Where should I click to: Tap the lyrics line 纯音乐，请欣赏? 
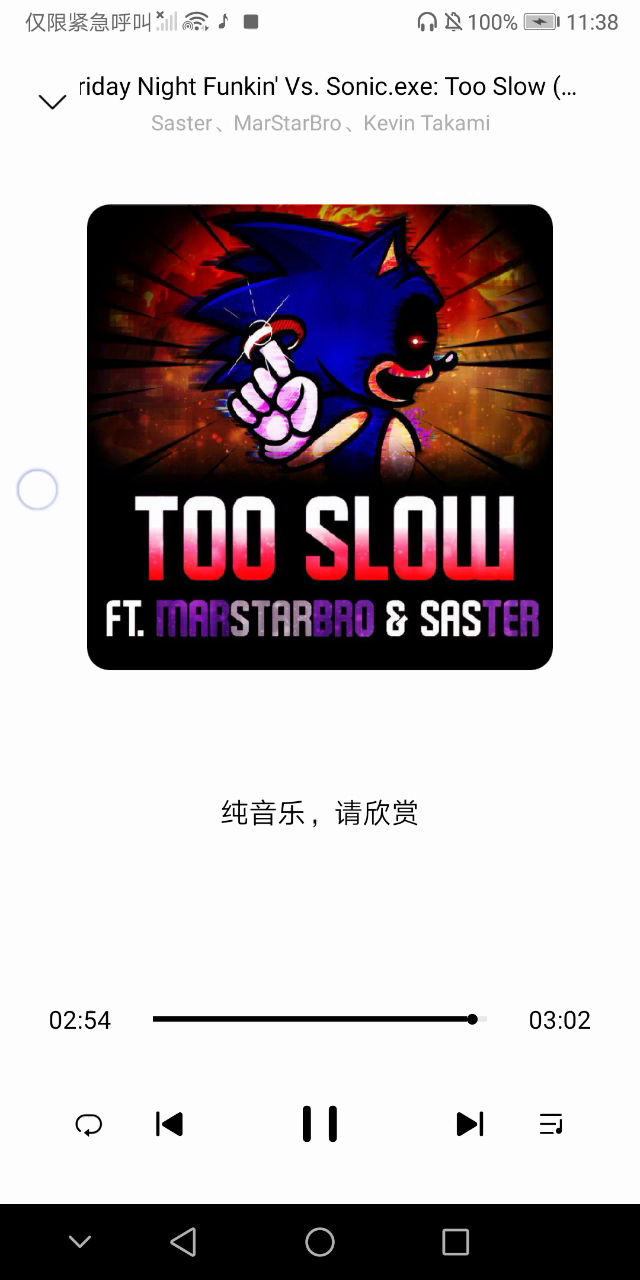pyautogui.click(x=320, y=813)
